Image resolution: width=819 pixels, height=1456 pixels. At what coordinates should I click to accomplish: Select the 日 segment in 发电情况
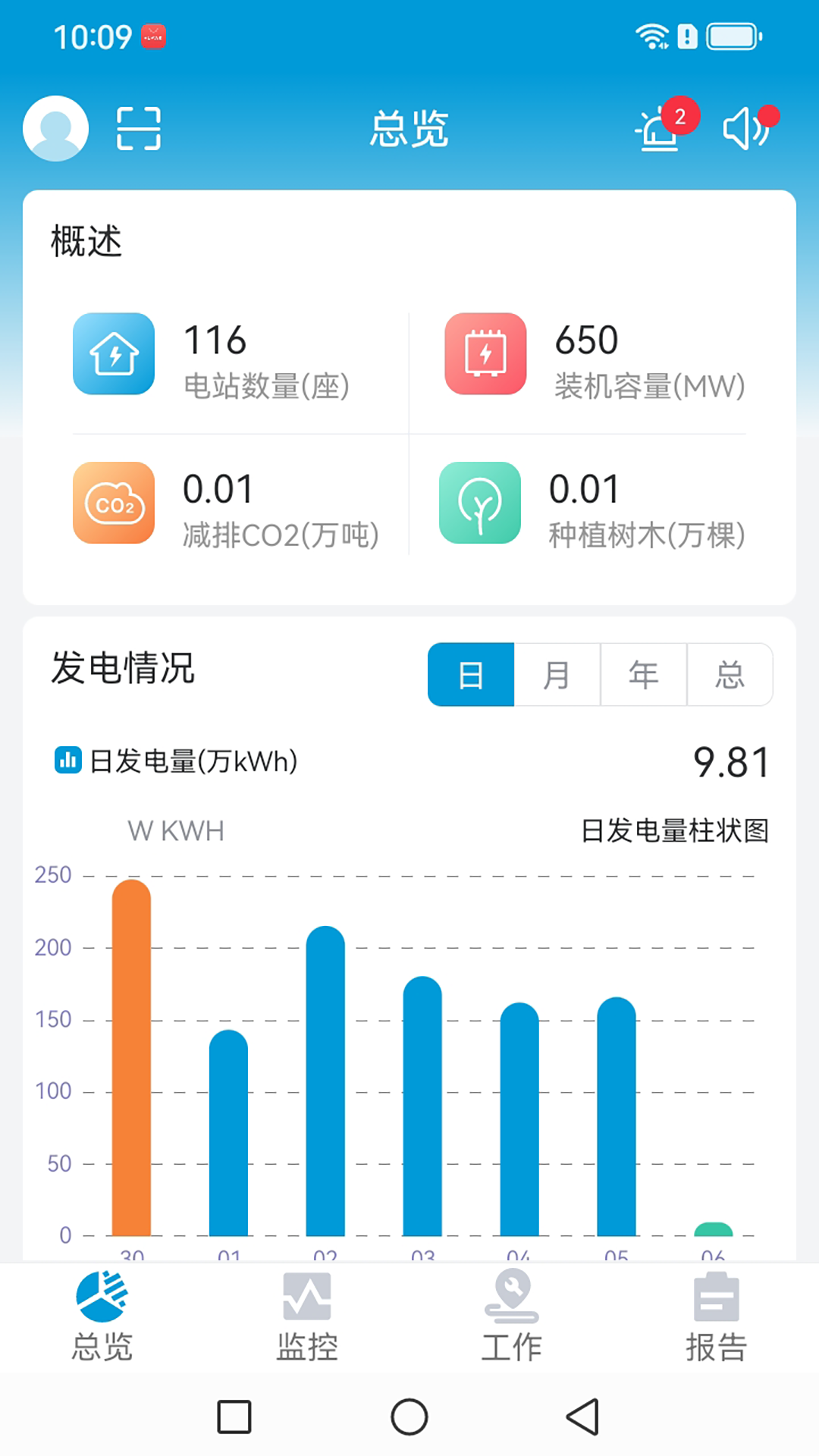coord(471,674)
